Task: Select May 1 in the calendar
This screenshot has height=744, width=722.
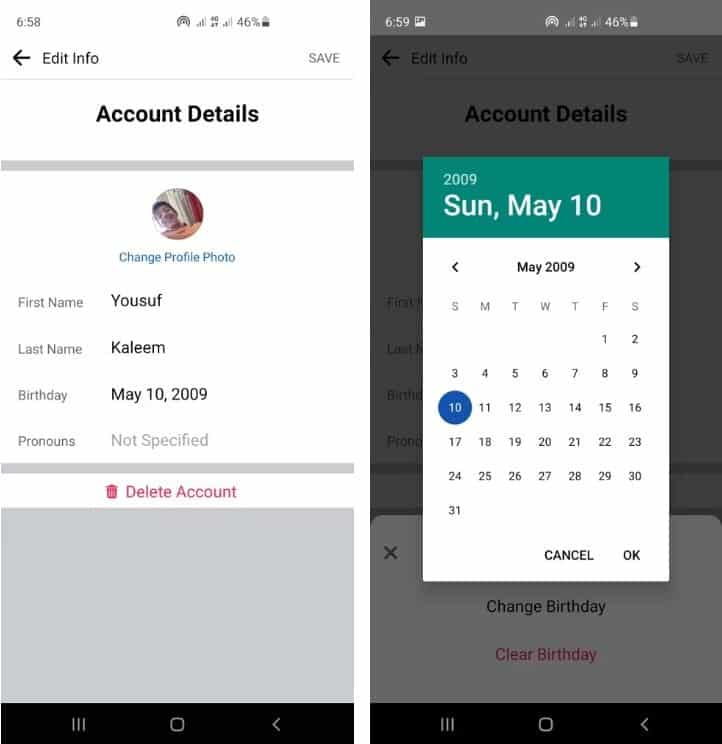Action: tap(604, 339)
